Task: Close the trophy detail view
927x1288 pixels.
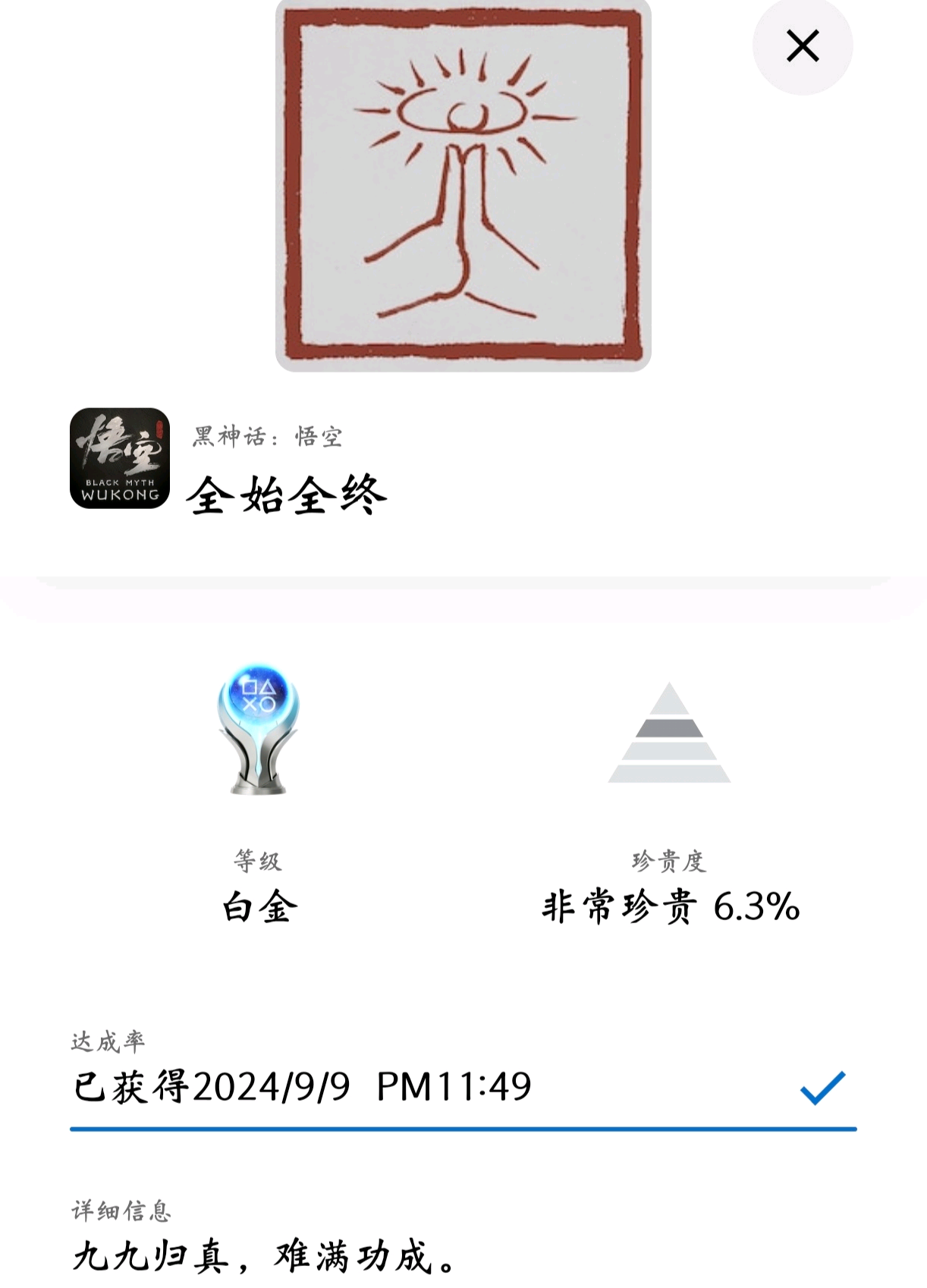Action: point(802,46)
